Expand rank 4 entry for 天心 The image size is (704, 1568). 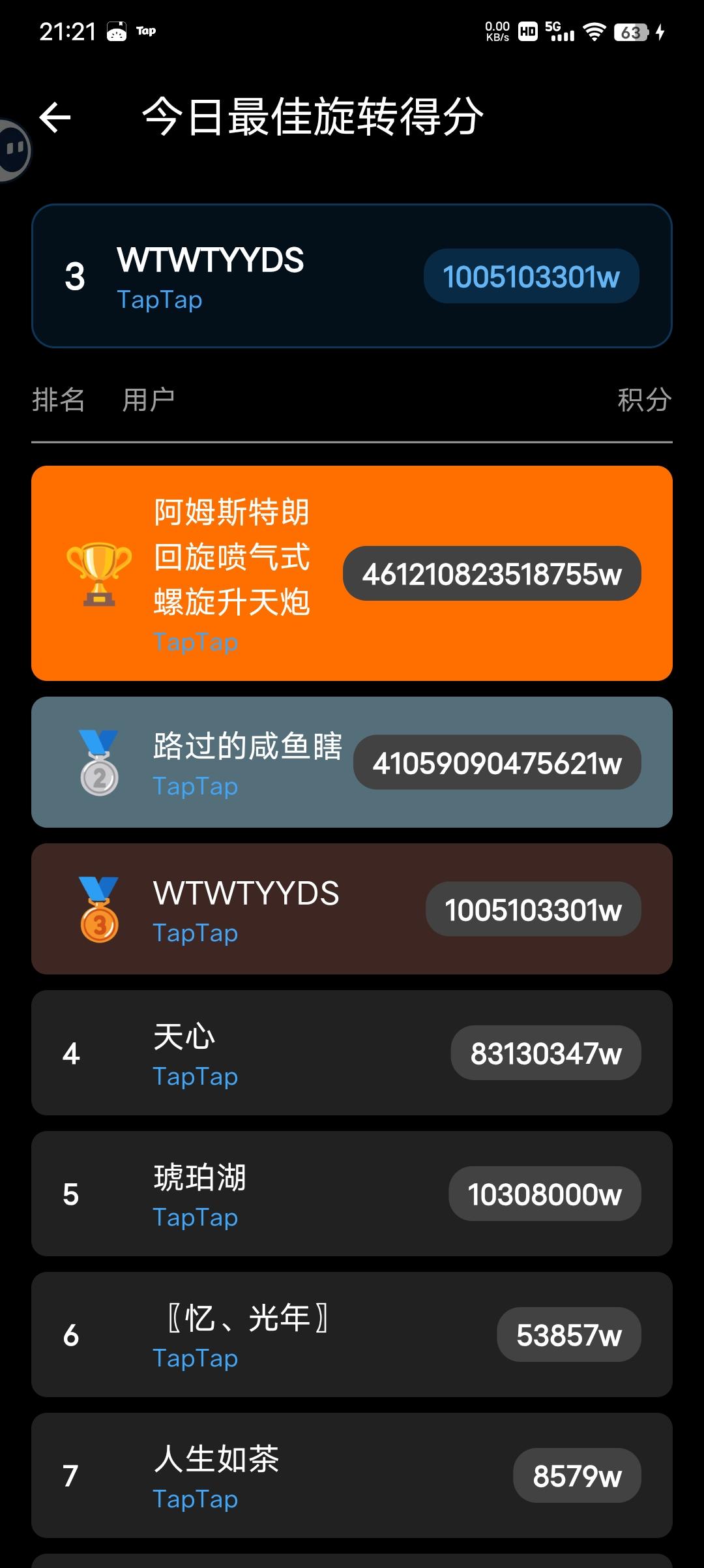pos(352,1053)
